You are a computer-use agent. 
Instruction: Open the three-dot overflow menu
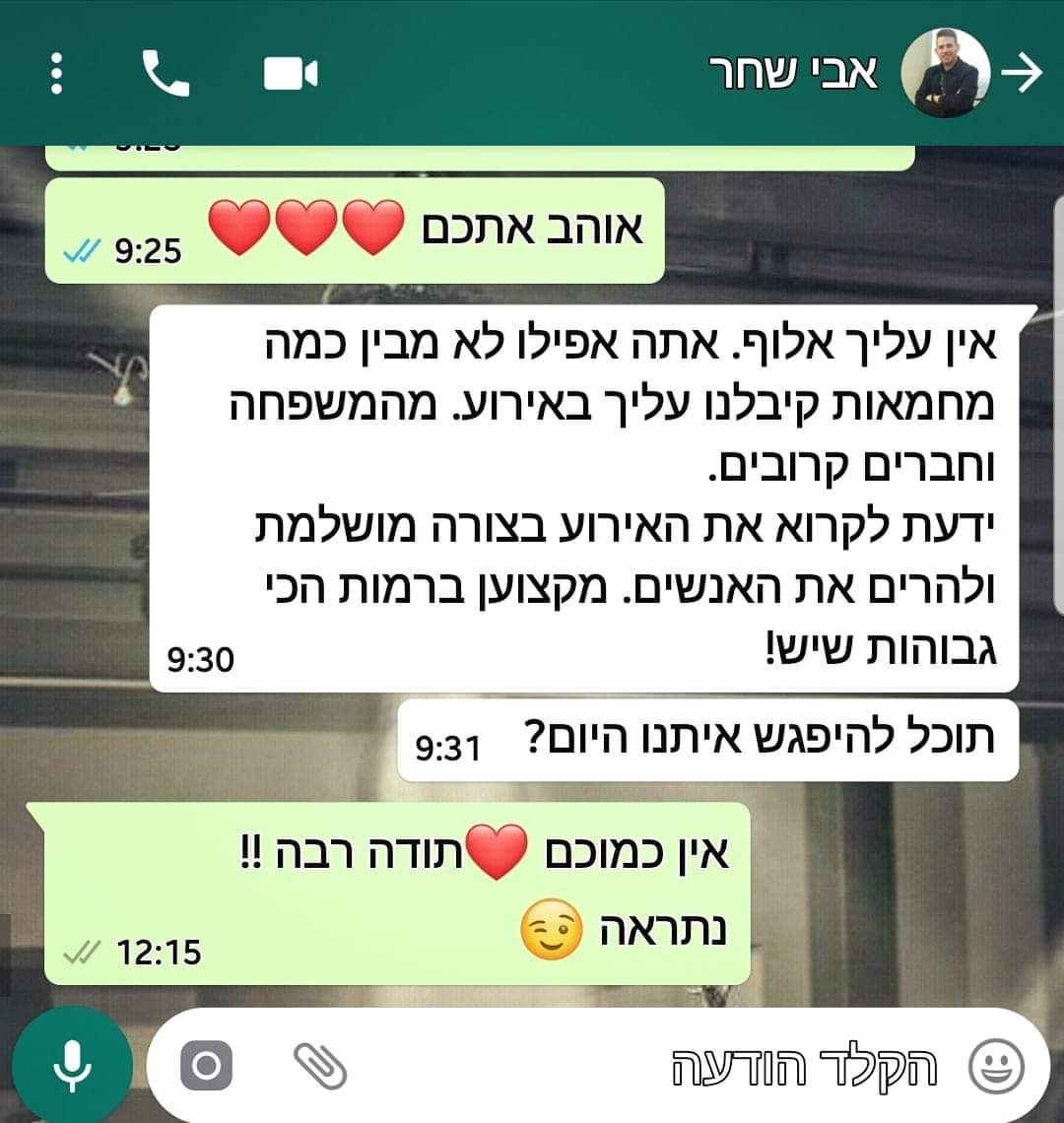pyautogui.click(x=56, y=74)
